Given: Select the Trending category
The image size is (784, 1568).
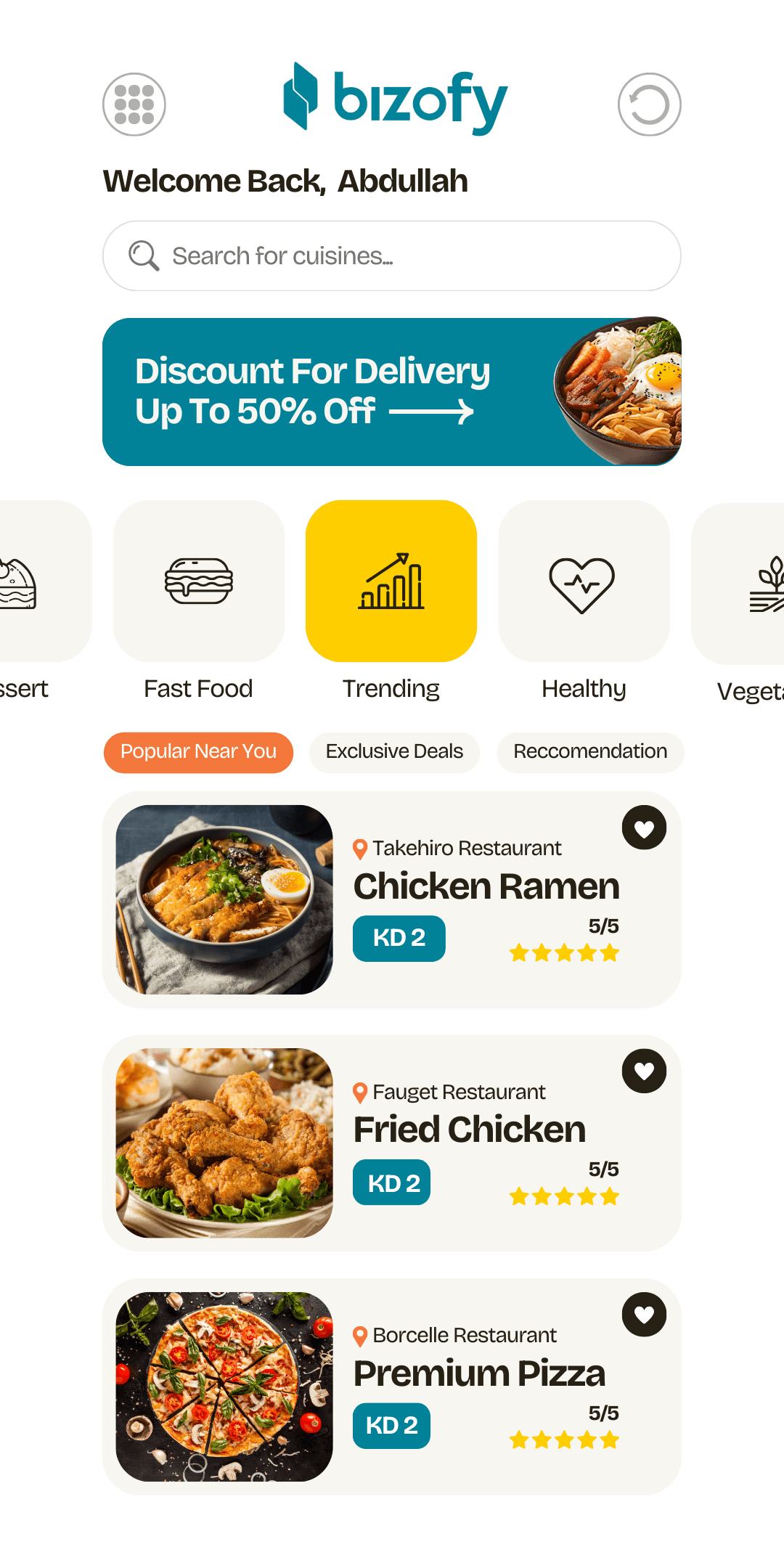Looking at the screenshot, I should click(391, 581).
